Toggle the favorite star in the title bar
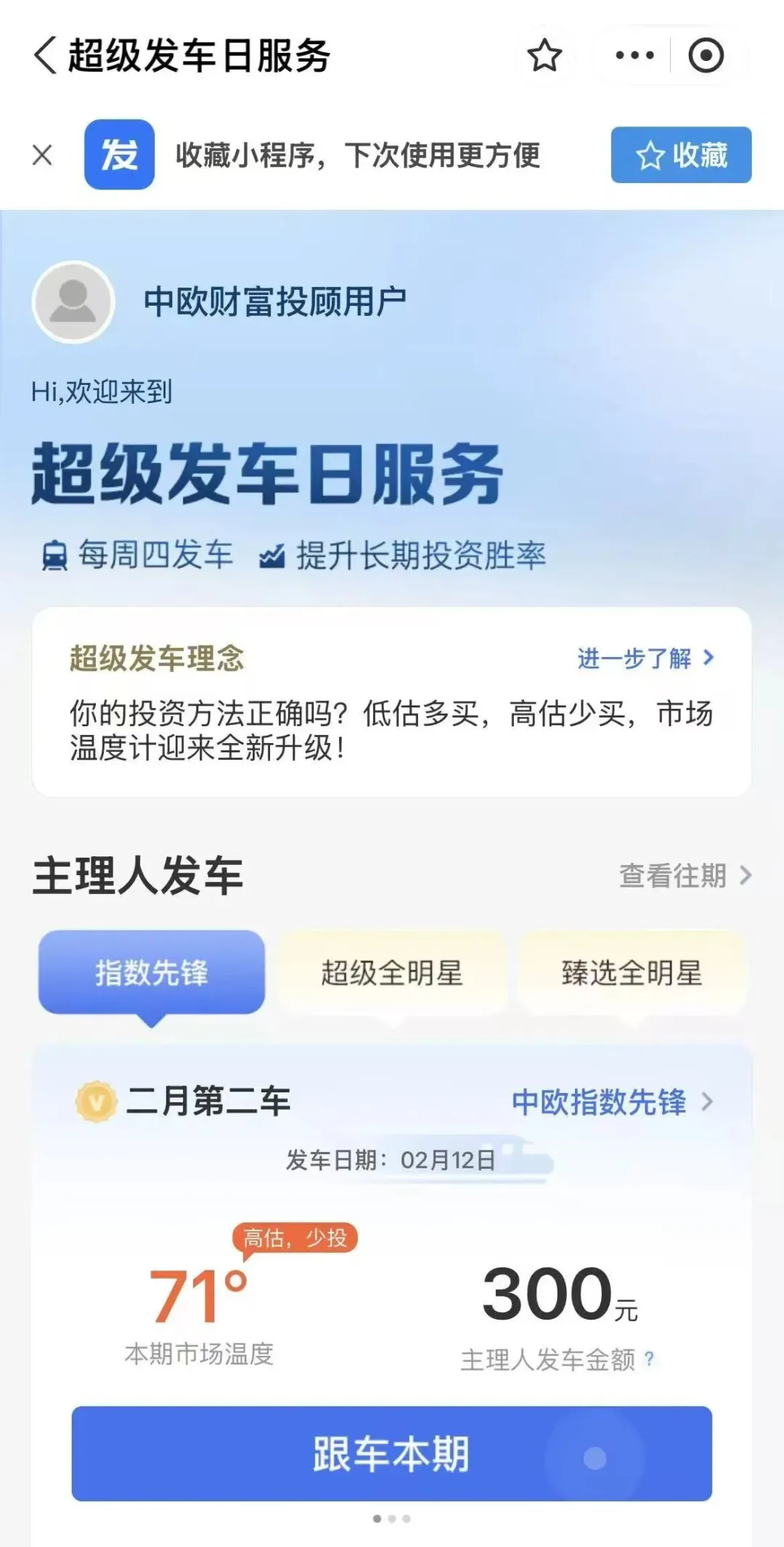 543,54
